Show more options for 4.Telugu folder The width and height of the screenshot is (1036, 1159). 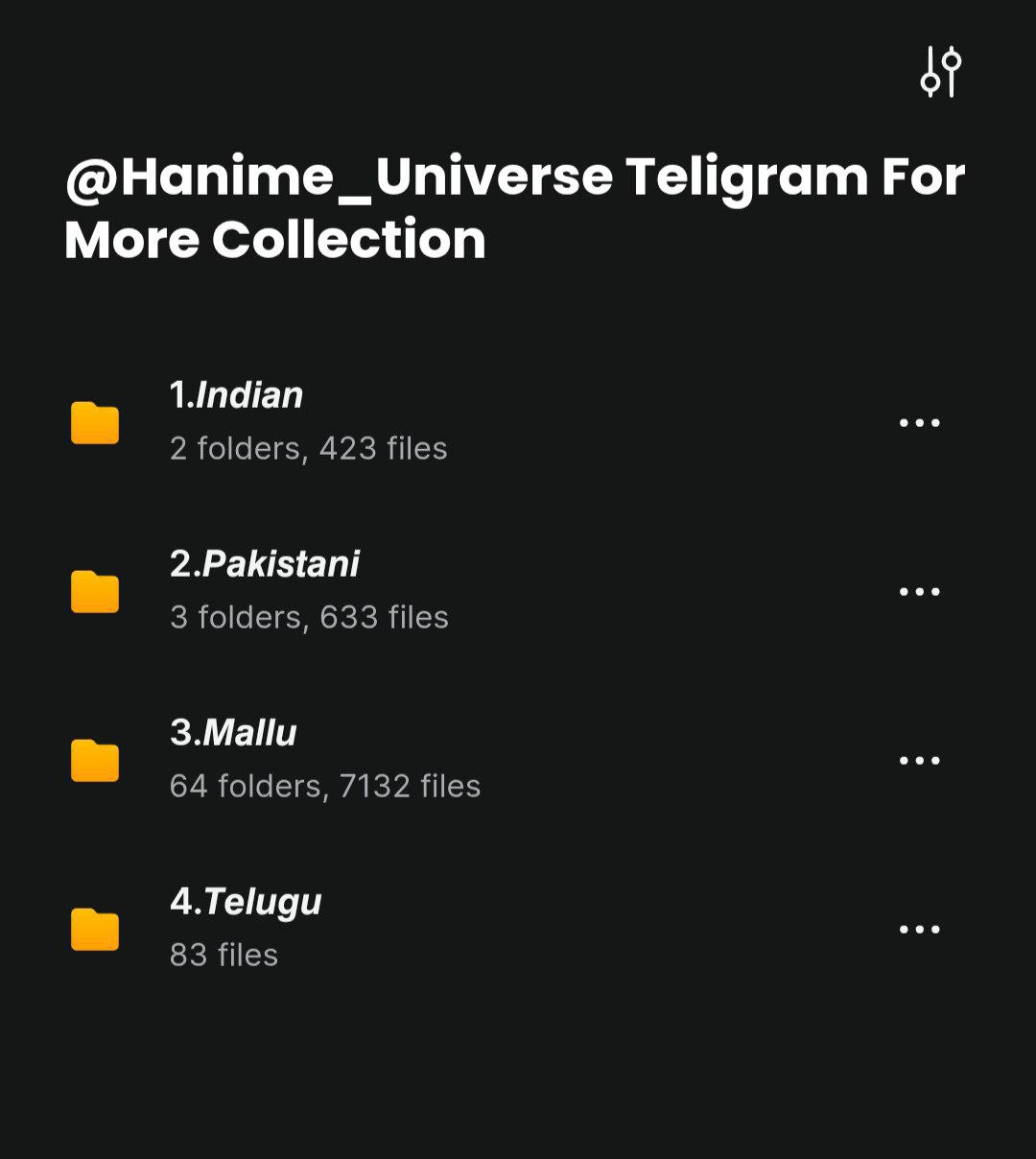click(919, 930)
